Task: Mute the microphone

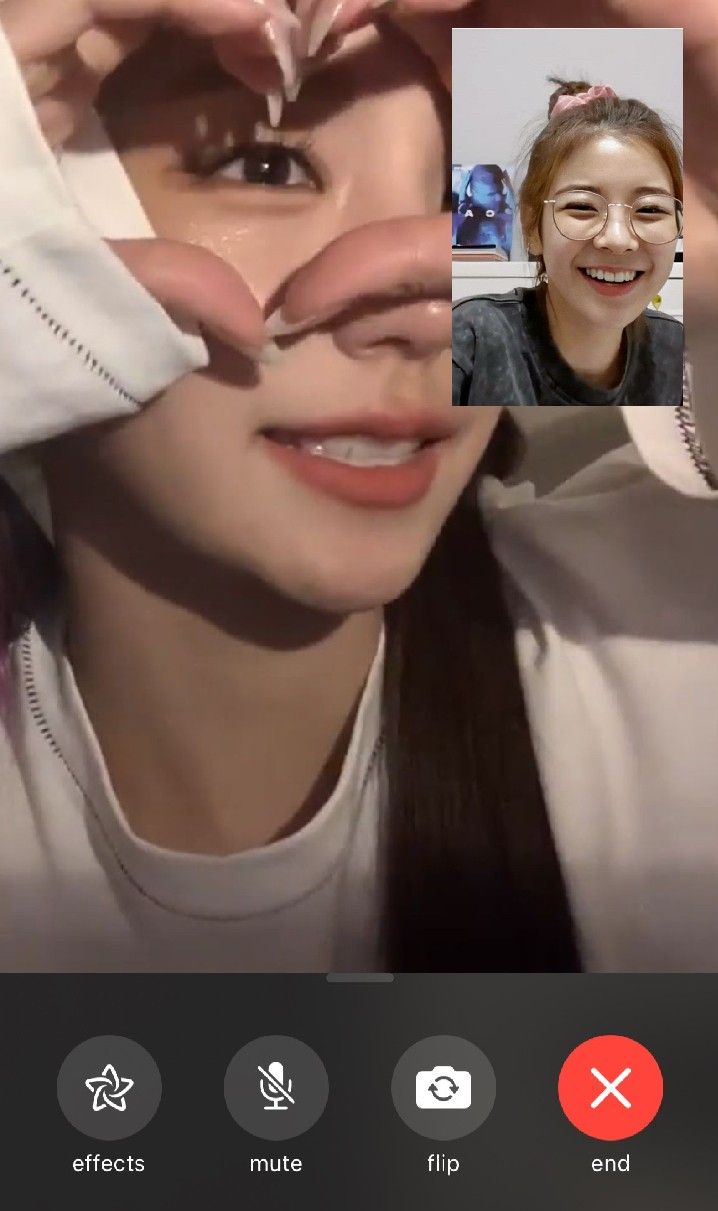Action: click(x=276, y=1087)
